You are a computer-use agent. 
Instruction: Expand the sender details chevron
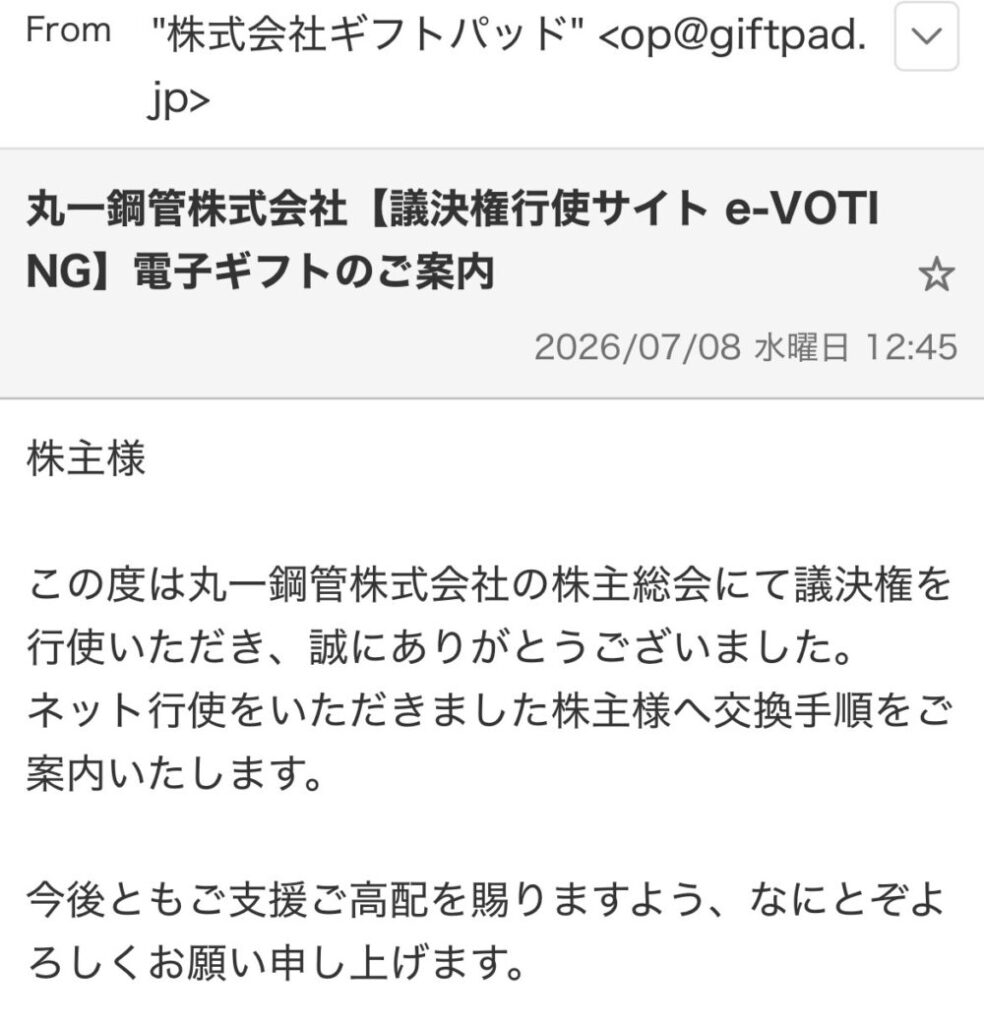click(926, 36)
